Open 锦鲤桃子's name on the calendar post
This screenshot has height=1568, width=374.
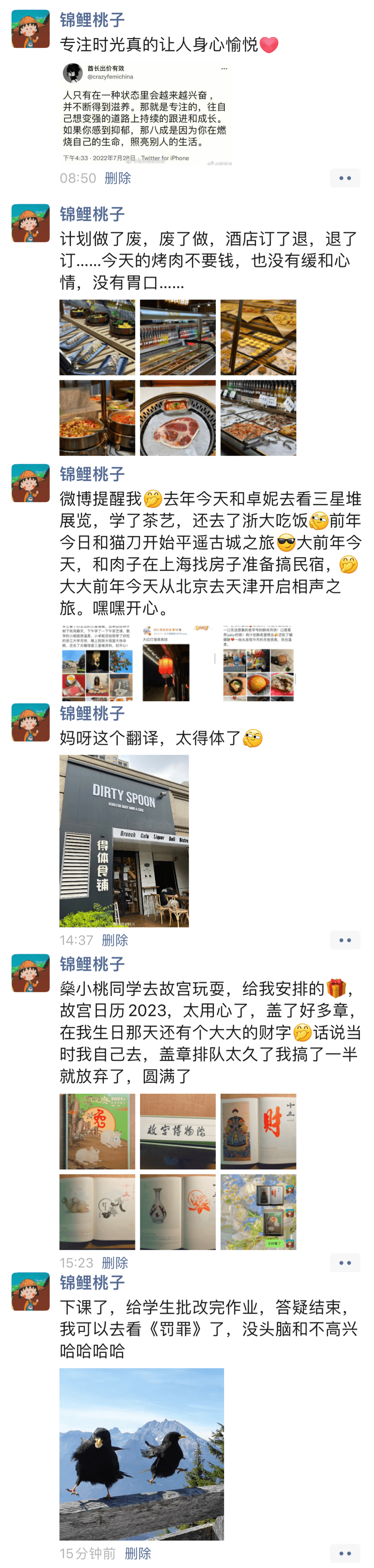click(x=92, y=964)
